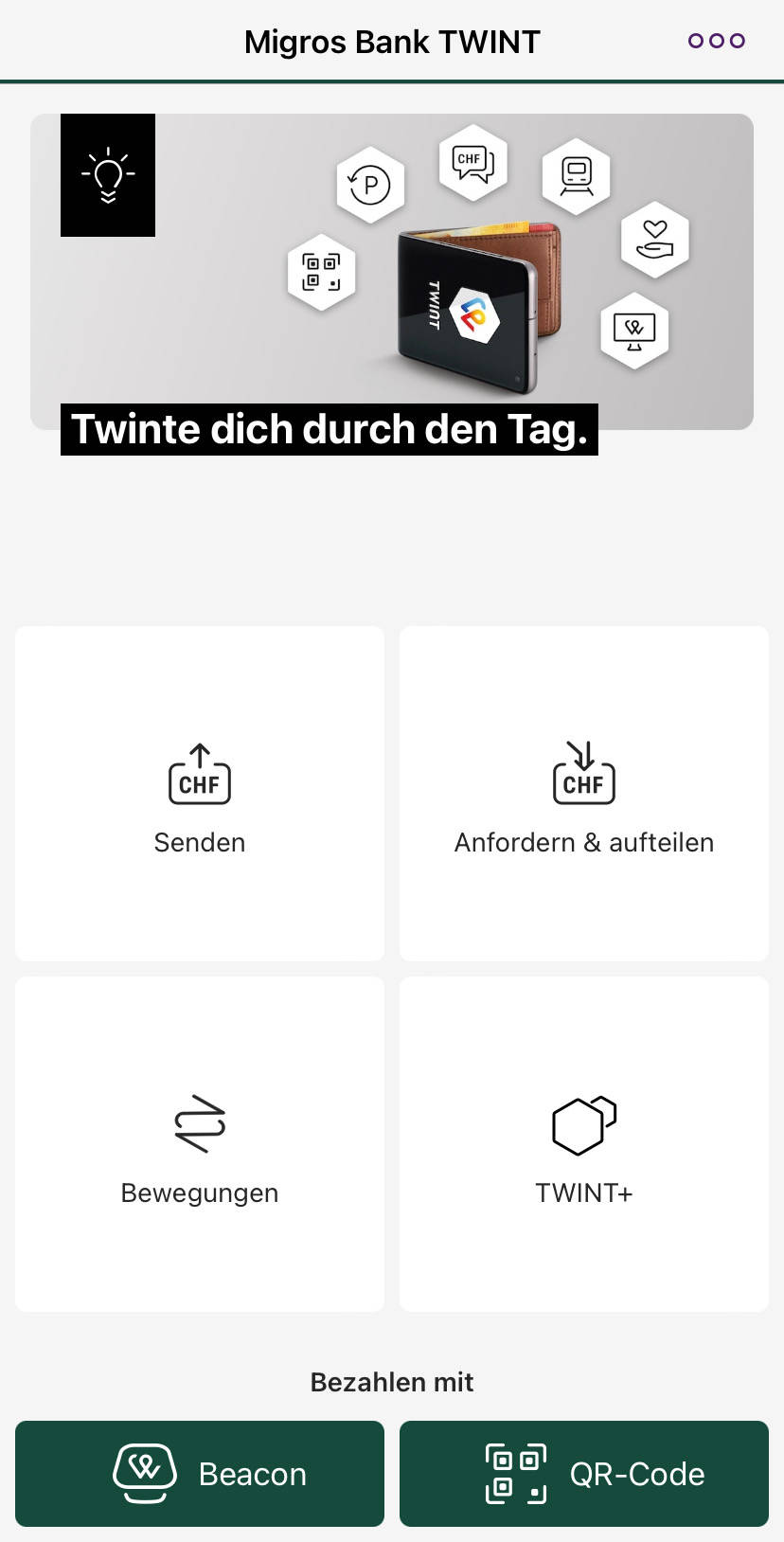Select the CHF chat bubble hexagon icon

click(472, 163)
